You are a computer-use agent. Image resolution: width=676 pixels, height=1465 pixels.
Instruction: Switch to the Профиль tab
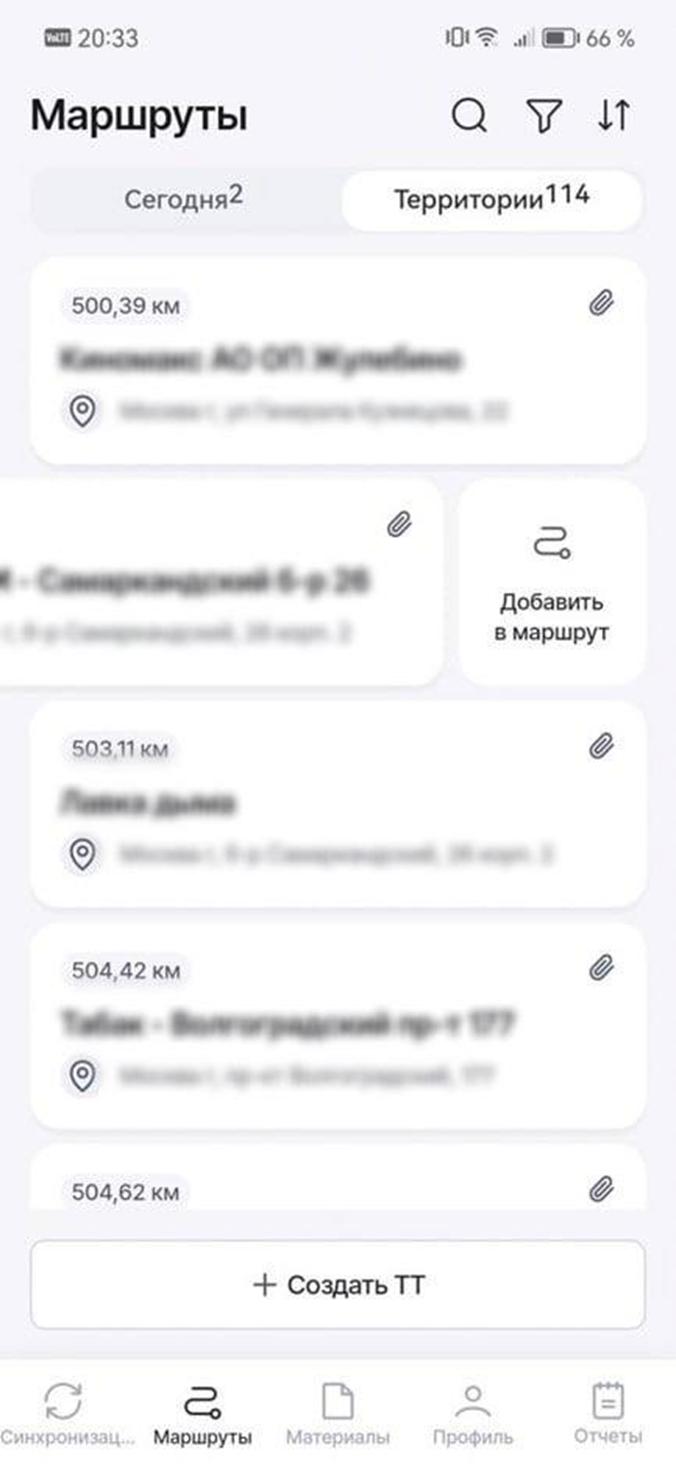(473, 1414)
